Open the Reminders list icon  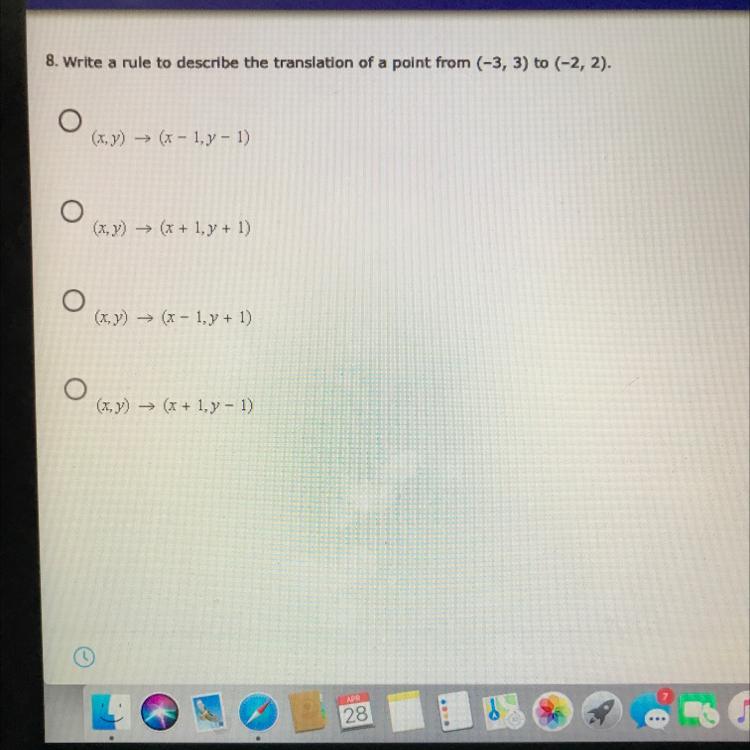tap(451, 712)
